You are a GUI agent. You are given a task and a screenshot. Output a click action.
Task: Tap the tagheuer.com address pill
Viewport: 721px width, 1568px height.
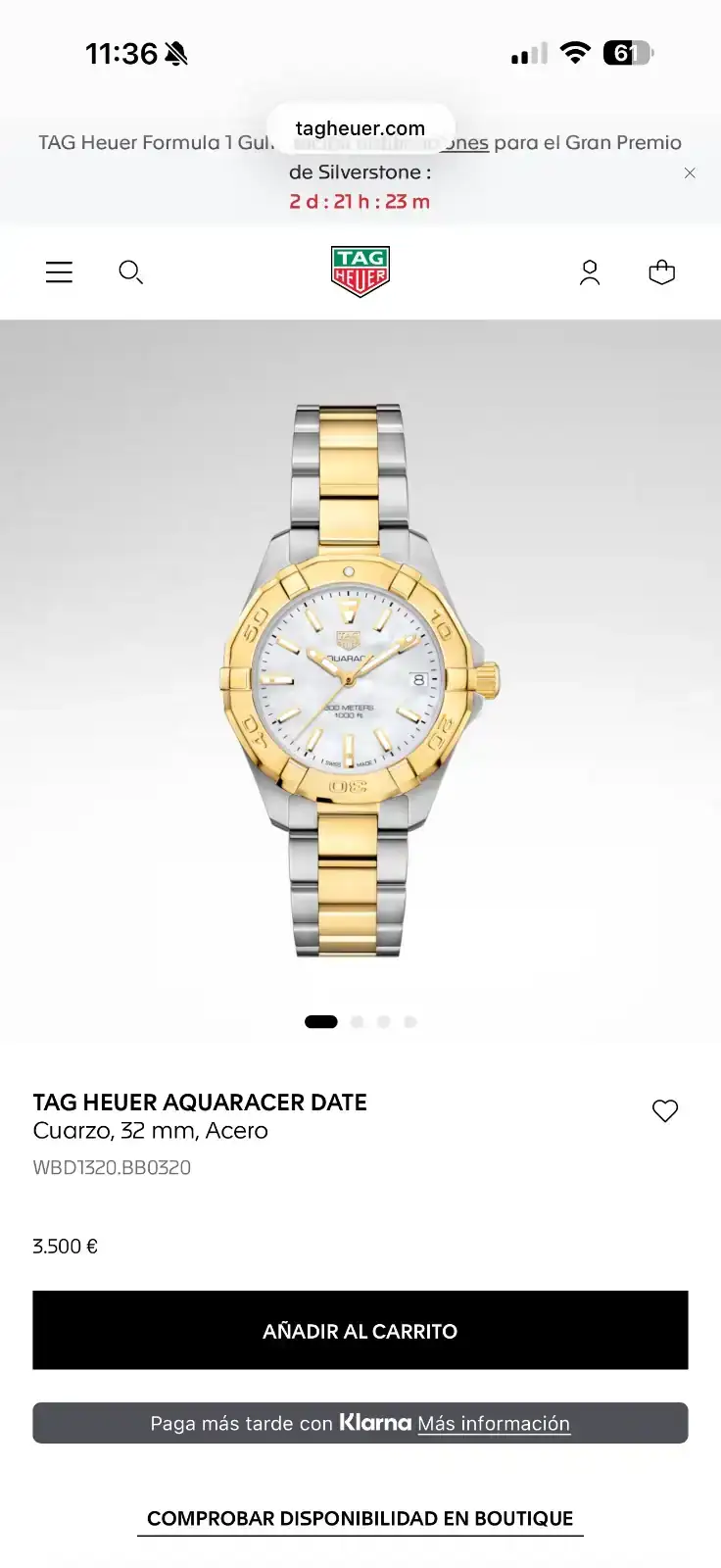click(x=360, y=128)
